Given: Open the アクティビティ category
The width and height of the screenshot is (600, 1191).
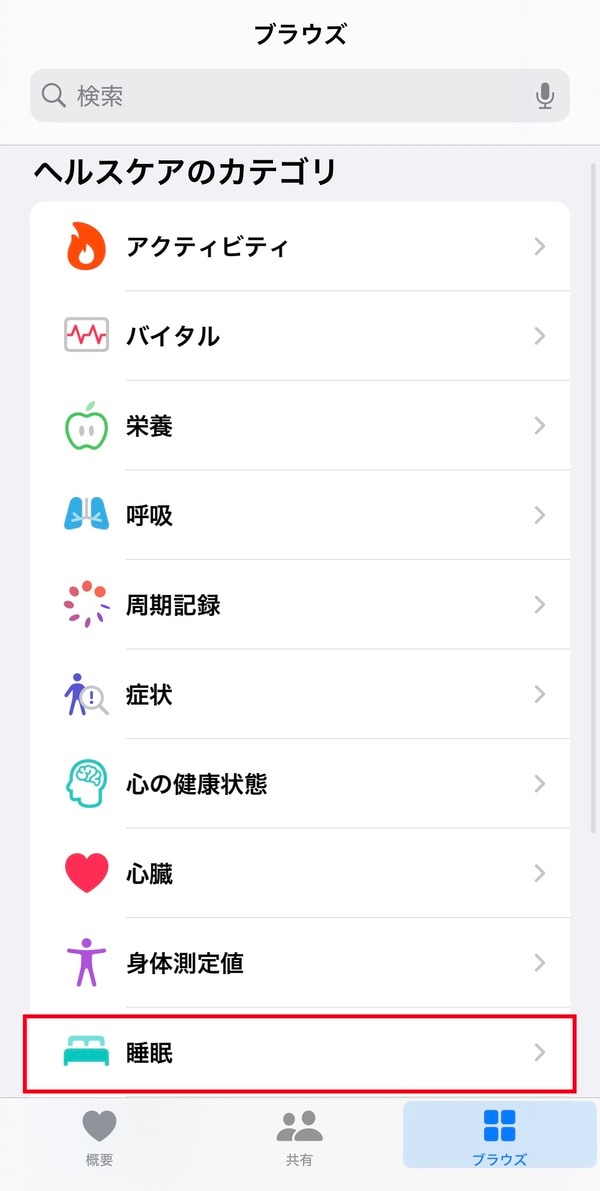Looking at the screenshot, I should pos(300,246).
